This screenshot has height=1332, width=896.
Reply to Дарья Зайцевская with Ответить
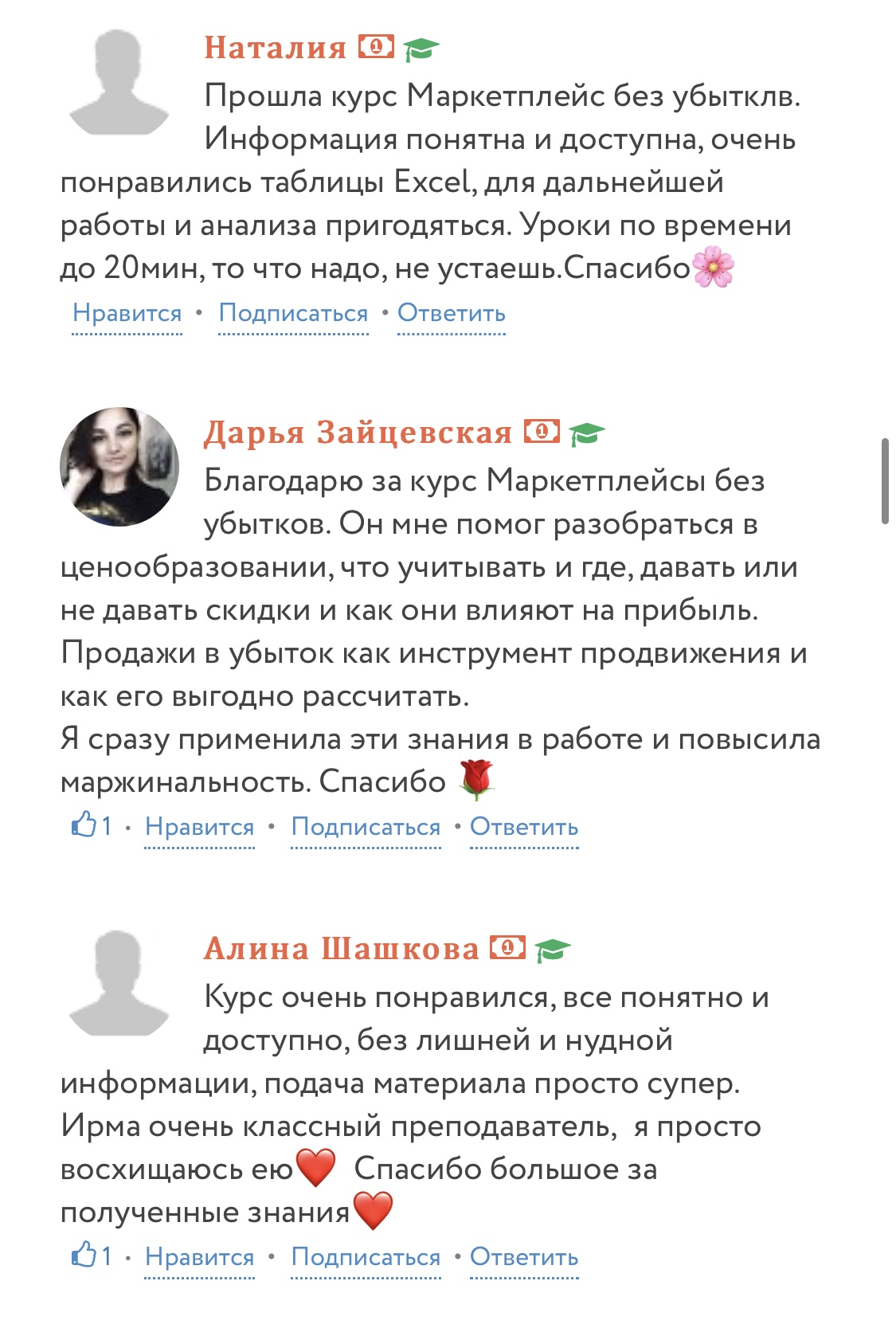(523, 827)
